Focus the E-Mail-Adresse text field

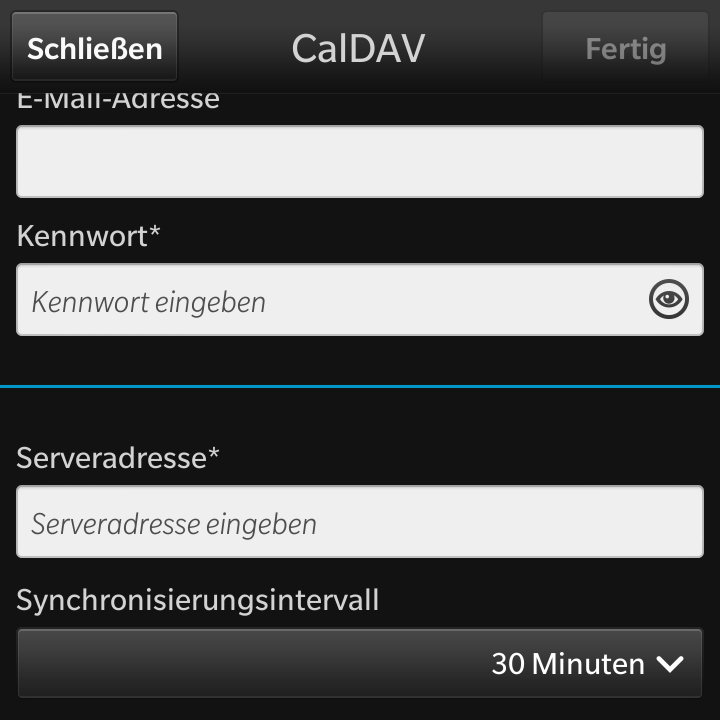pos(360,162)
